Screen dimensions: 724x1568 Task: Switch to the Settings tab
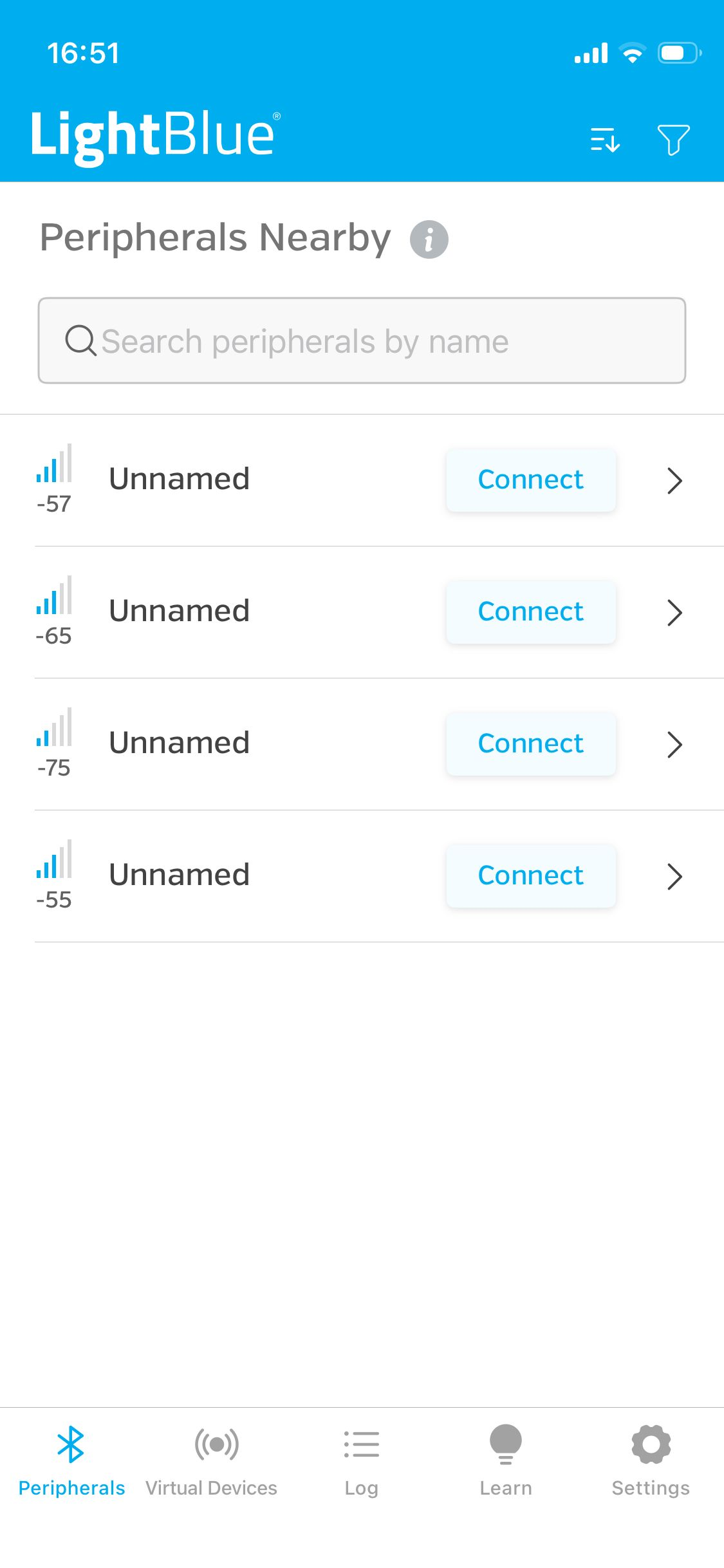pos(651,1461)
